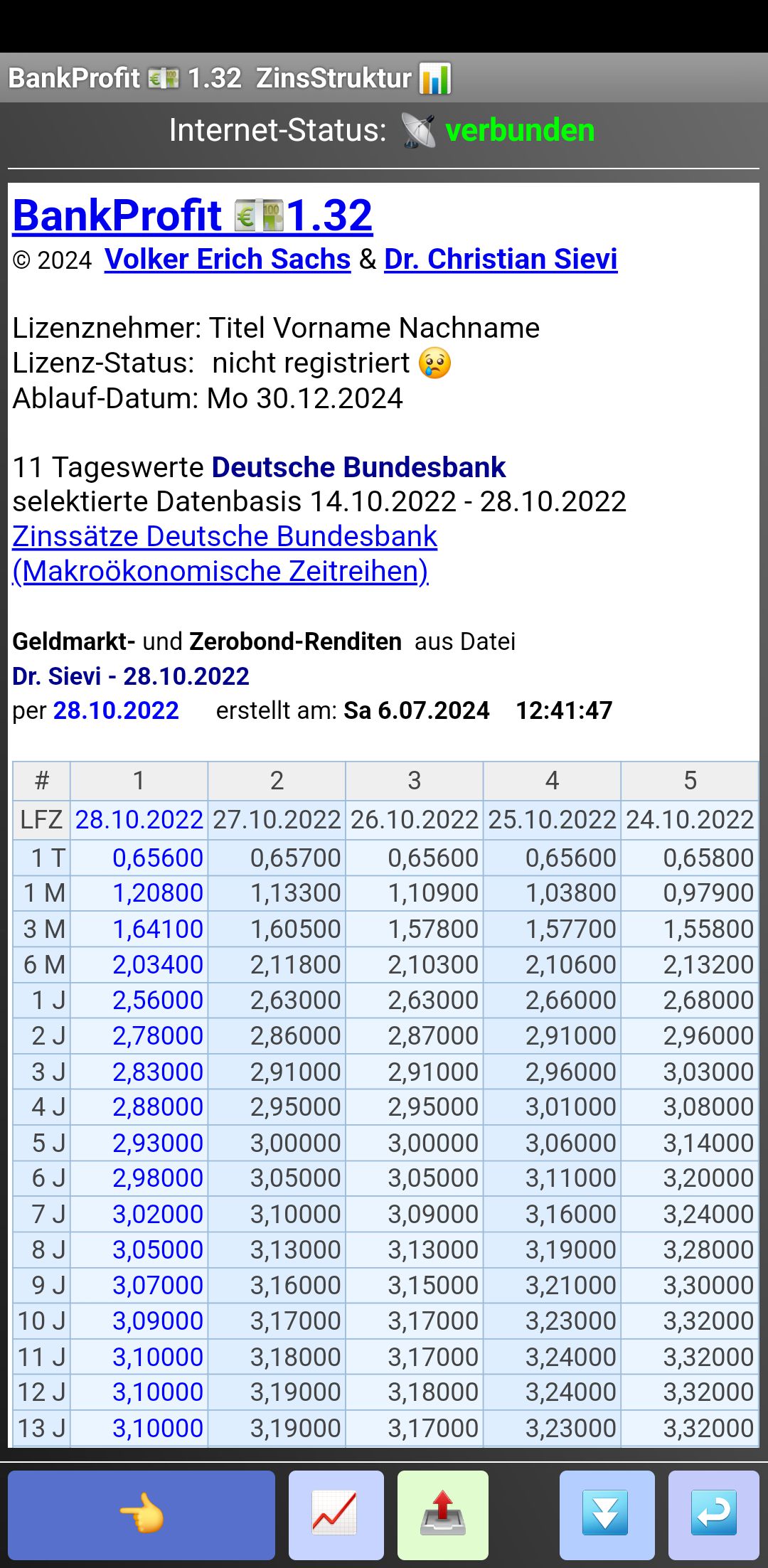Go back with the return arrow button

714,1515
